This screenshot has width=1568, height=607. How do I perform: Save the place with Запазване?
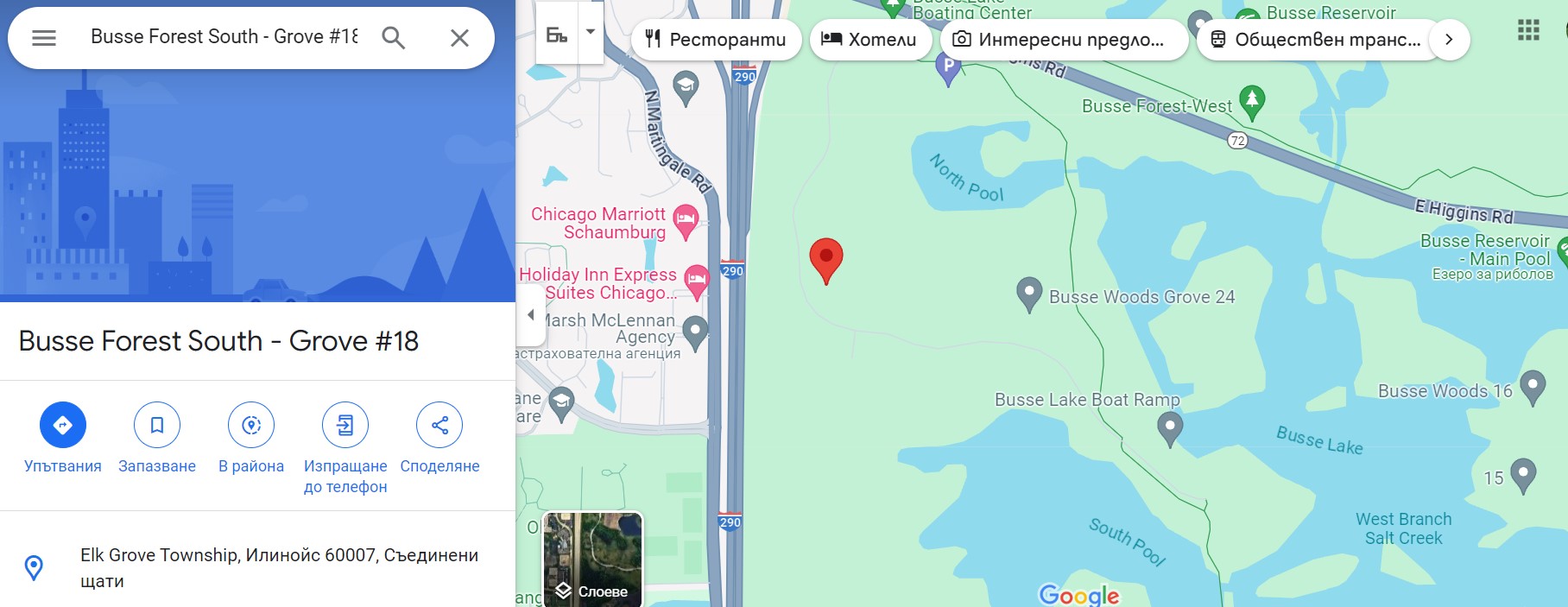(157, 425)
